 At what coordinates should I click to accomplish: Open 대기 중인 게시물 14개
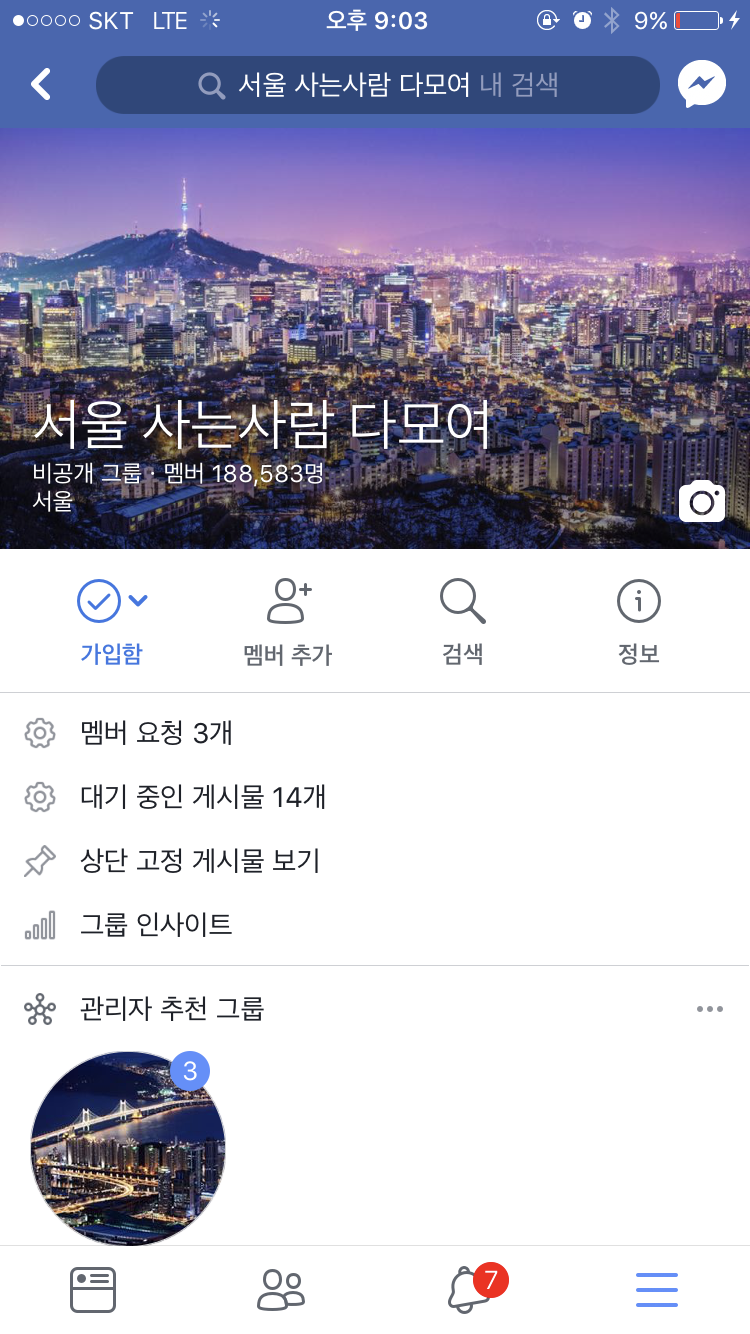[375, 797]
